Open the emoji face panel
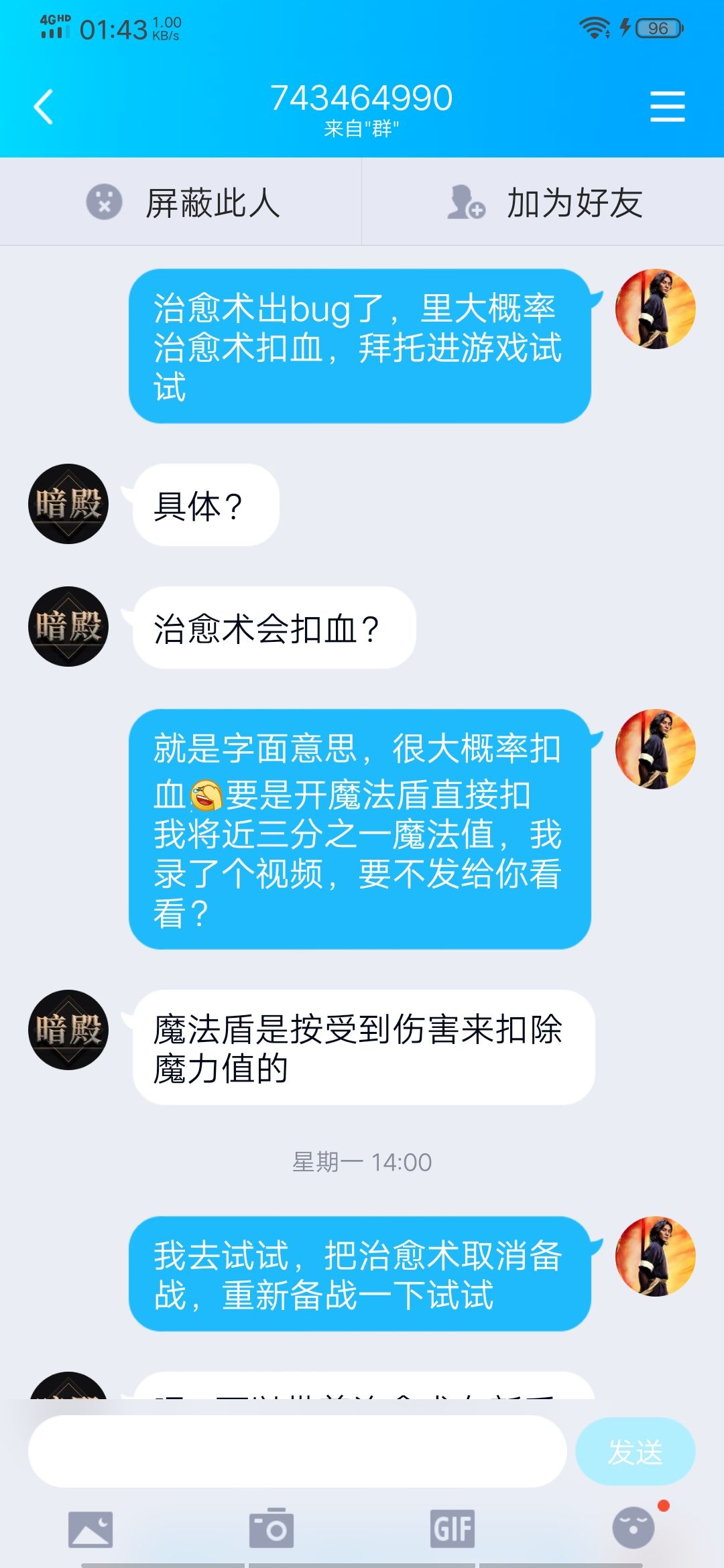This screenshot has width=724, height=1568. click(633, 1527)
